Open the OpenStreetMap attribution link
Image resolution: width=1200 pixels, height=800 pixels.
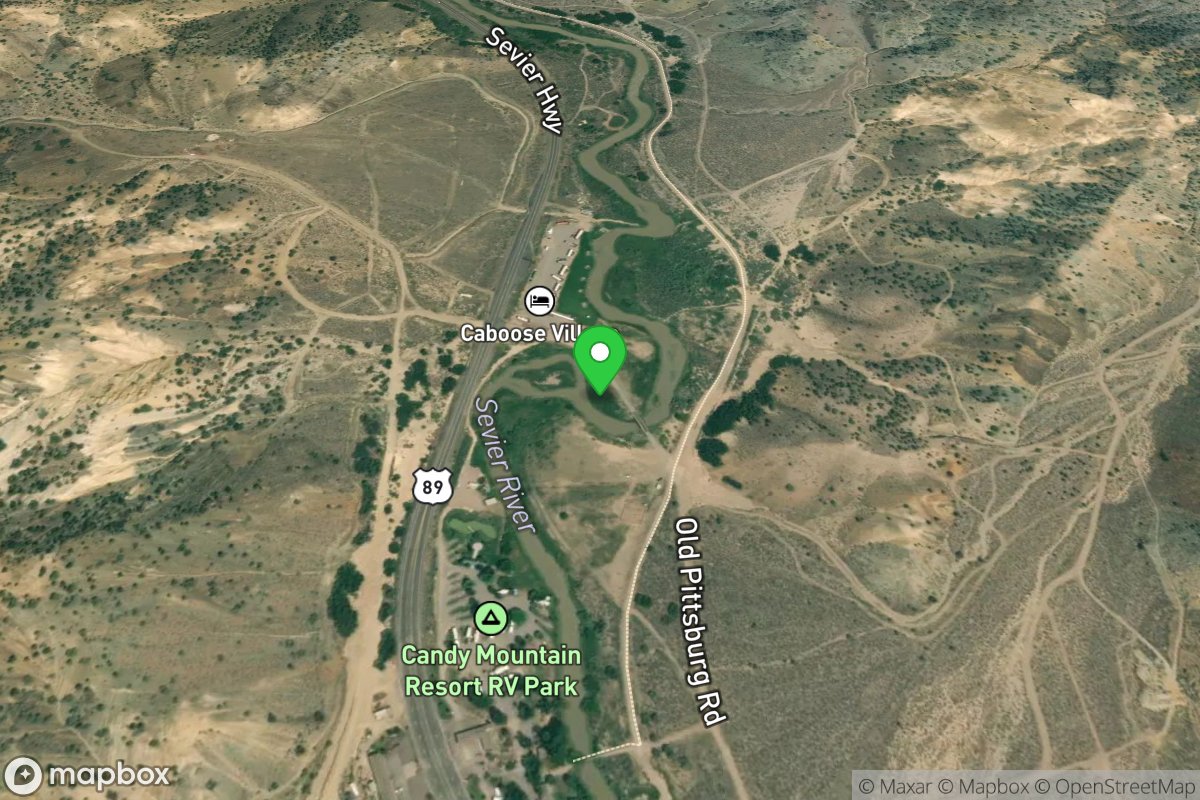coord(1122,786)
